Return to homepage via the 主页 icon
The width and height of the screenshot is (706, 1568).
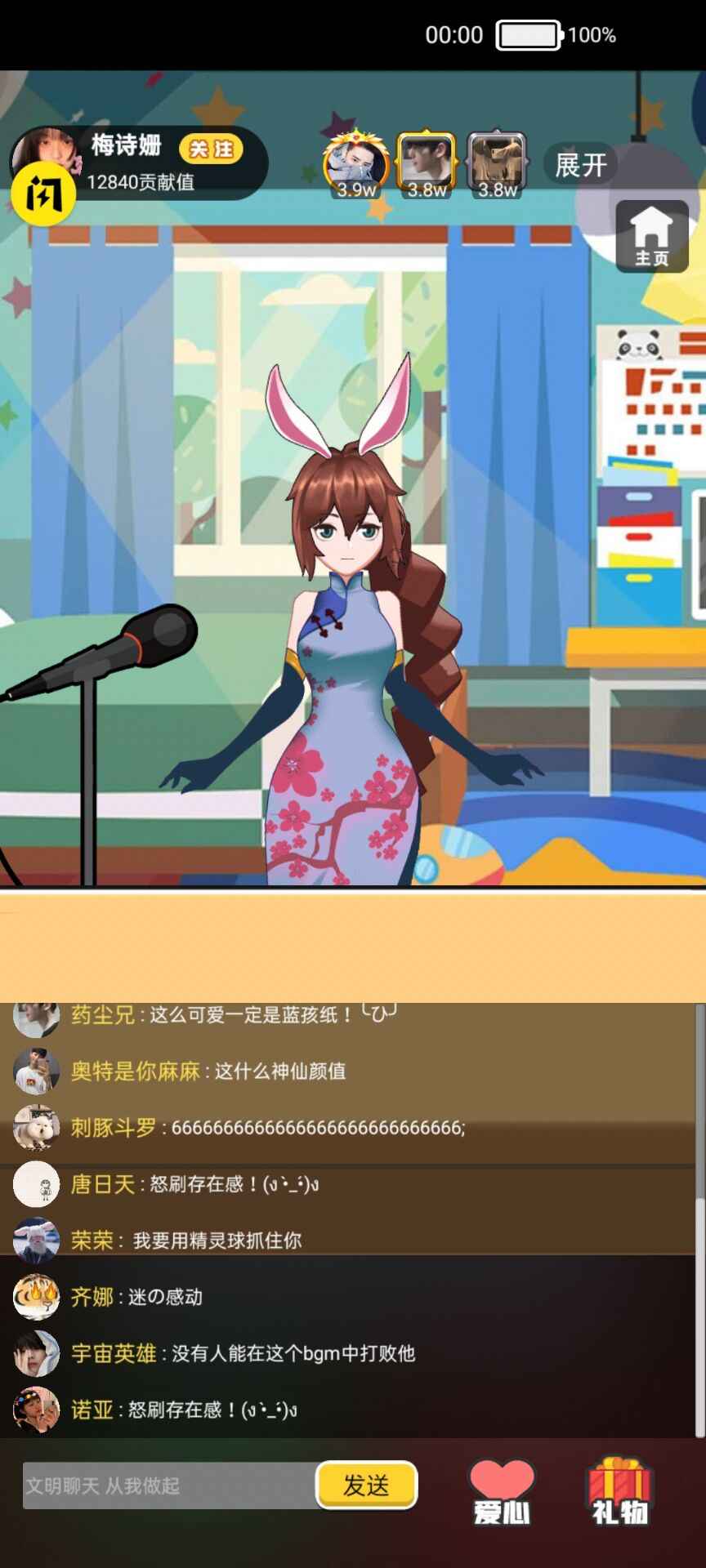pyautogui.click(x=650, y=237)
